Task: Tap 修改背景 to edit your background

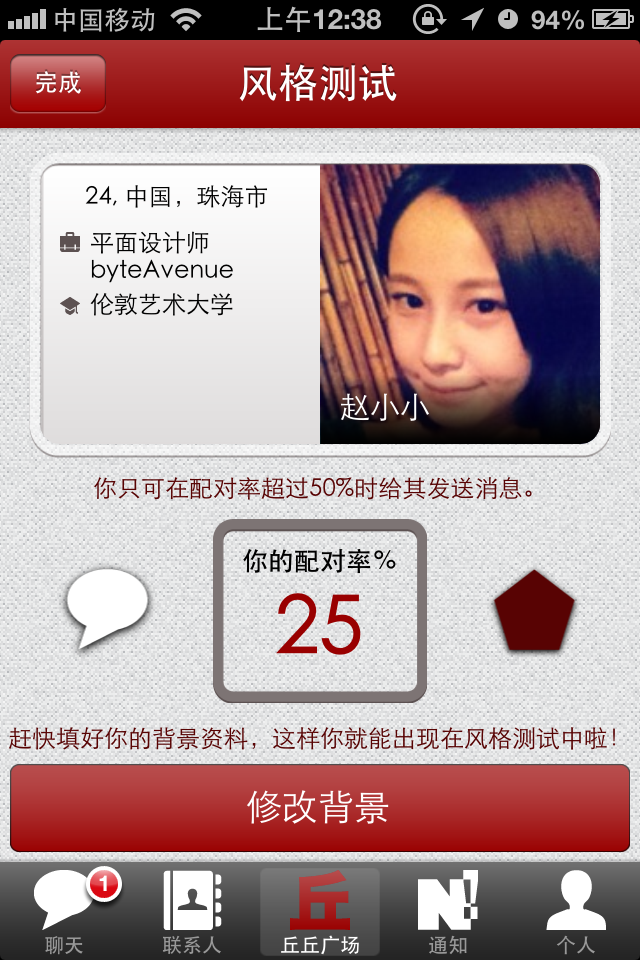Action: pos(320,808)
